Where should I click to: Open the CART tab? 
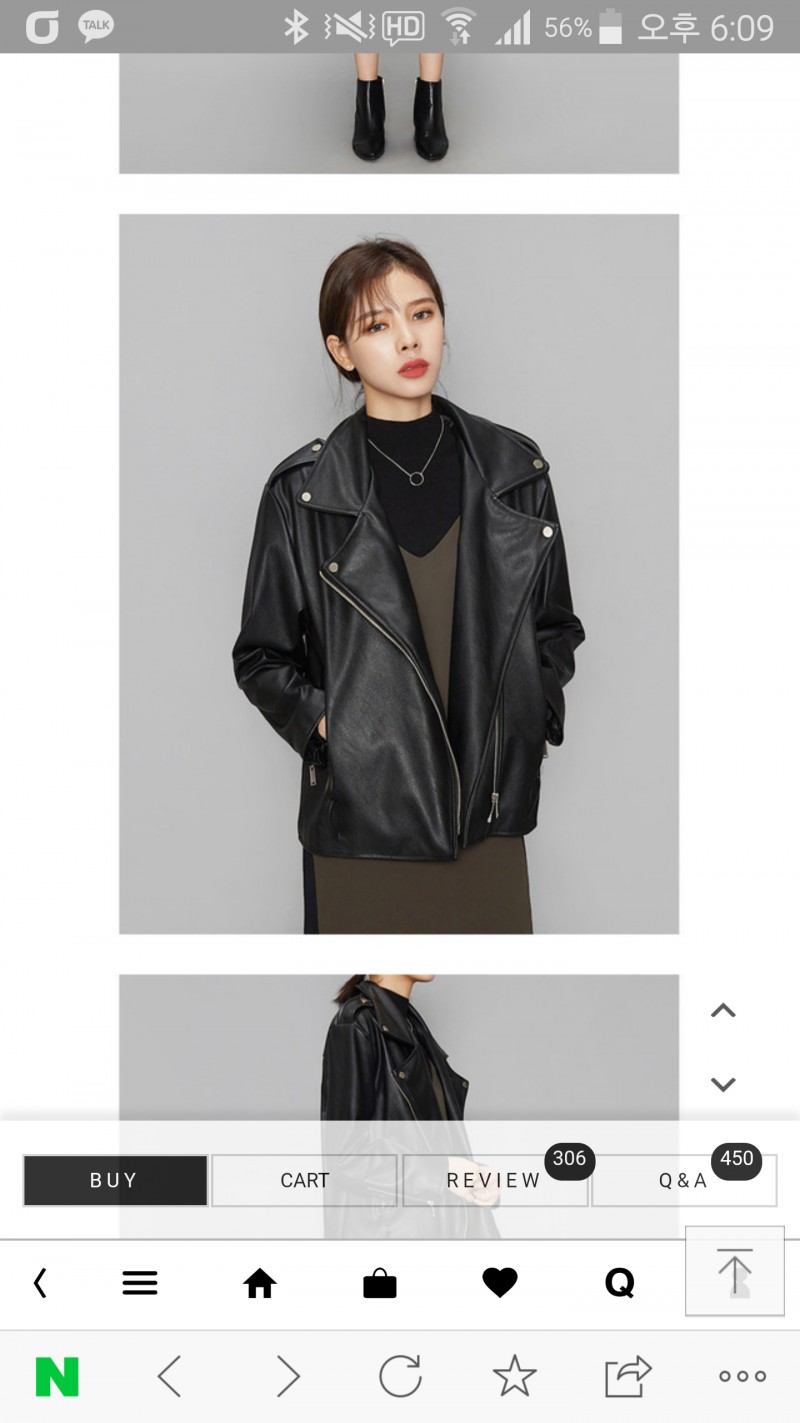coord(304,1180)
